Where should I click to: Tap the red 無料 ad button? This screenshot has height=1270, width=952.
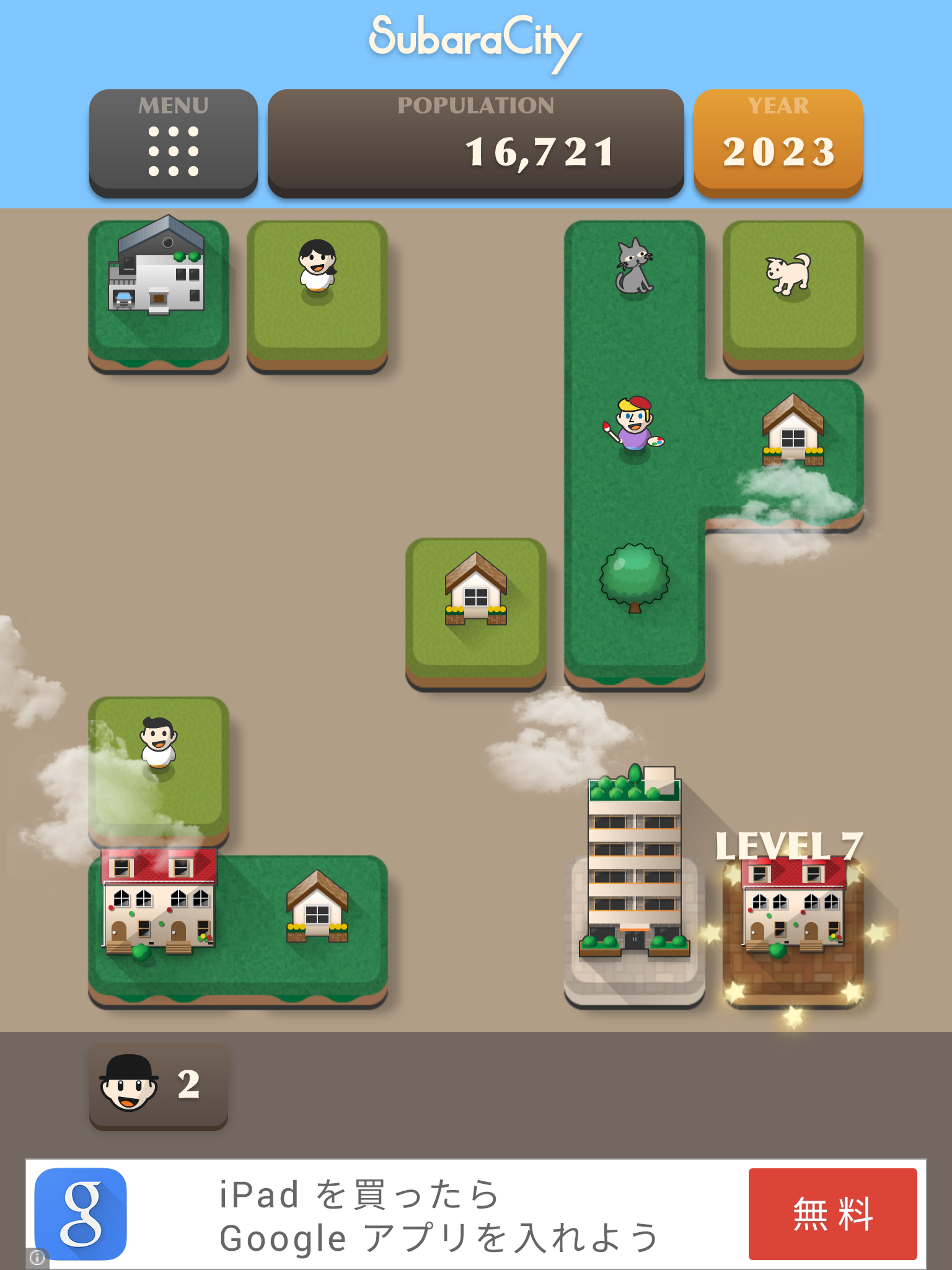pos(832,1214)
